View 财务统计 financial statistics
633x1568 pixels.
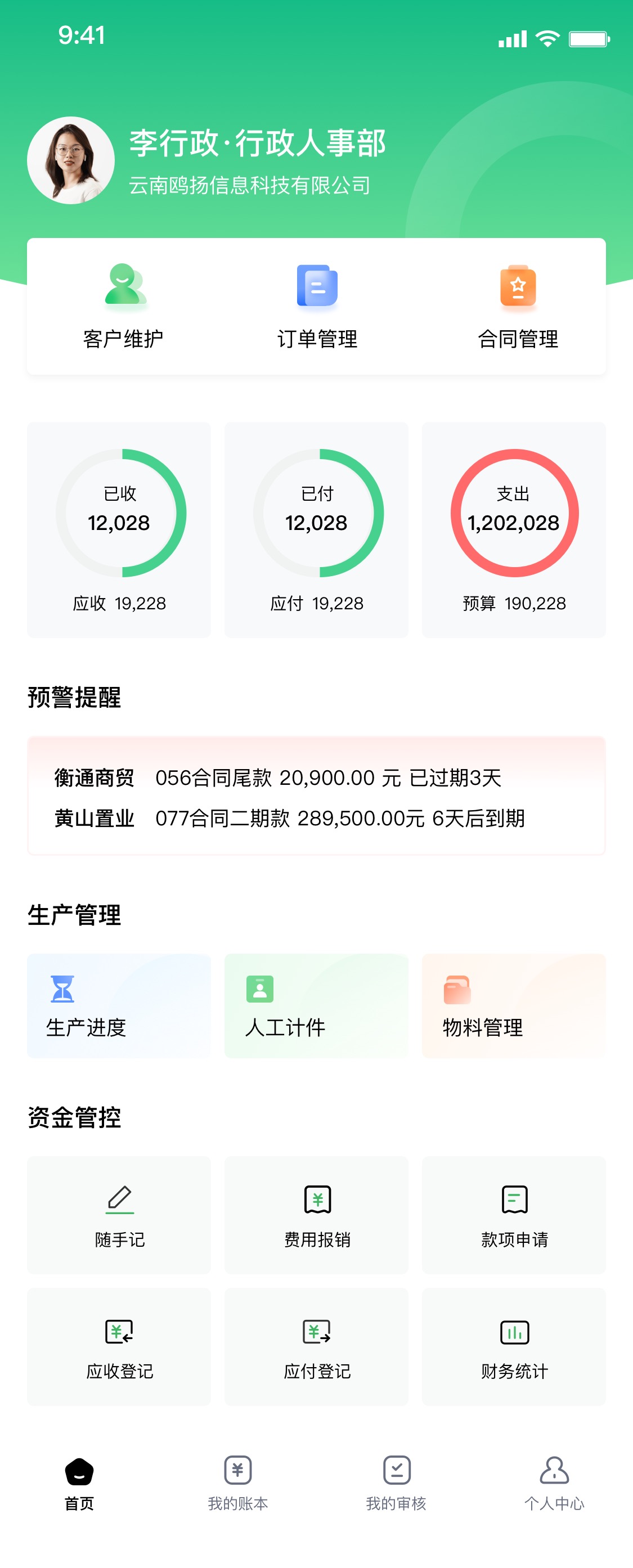[514, 1346]
